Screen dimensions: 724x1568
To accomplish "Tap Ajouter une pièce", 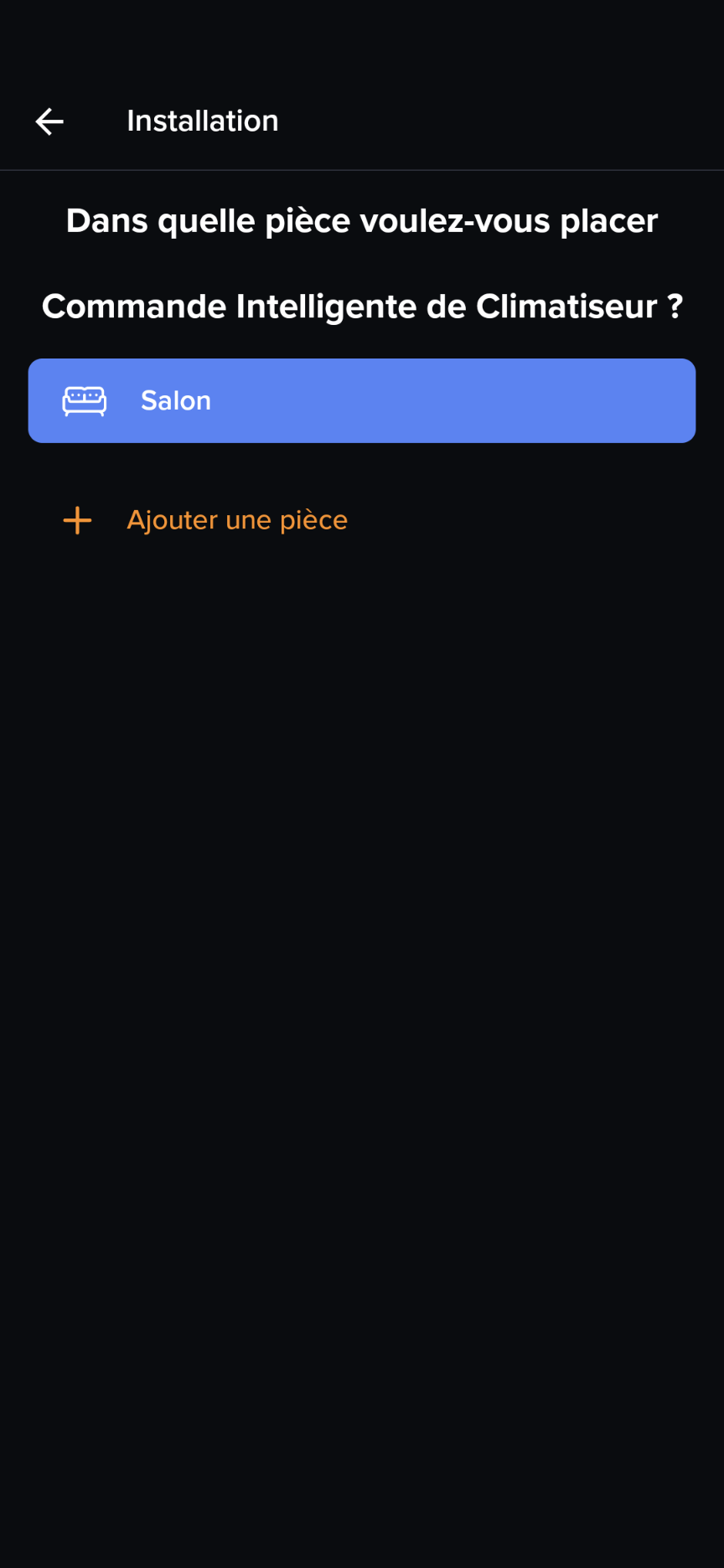I will click(x=236, y=520).
